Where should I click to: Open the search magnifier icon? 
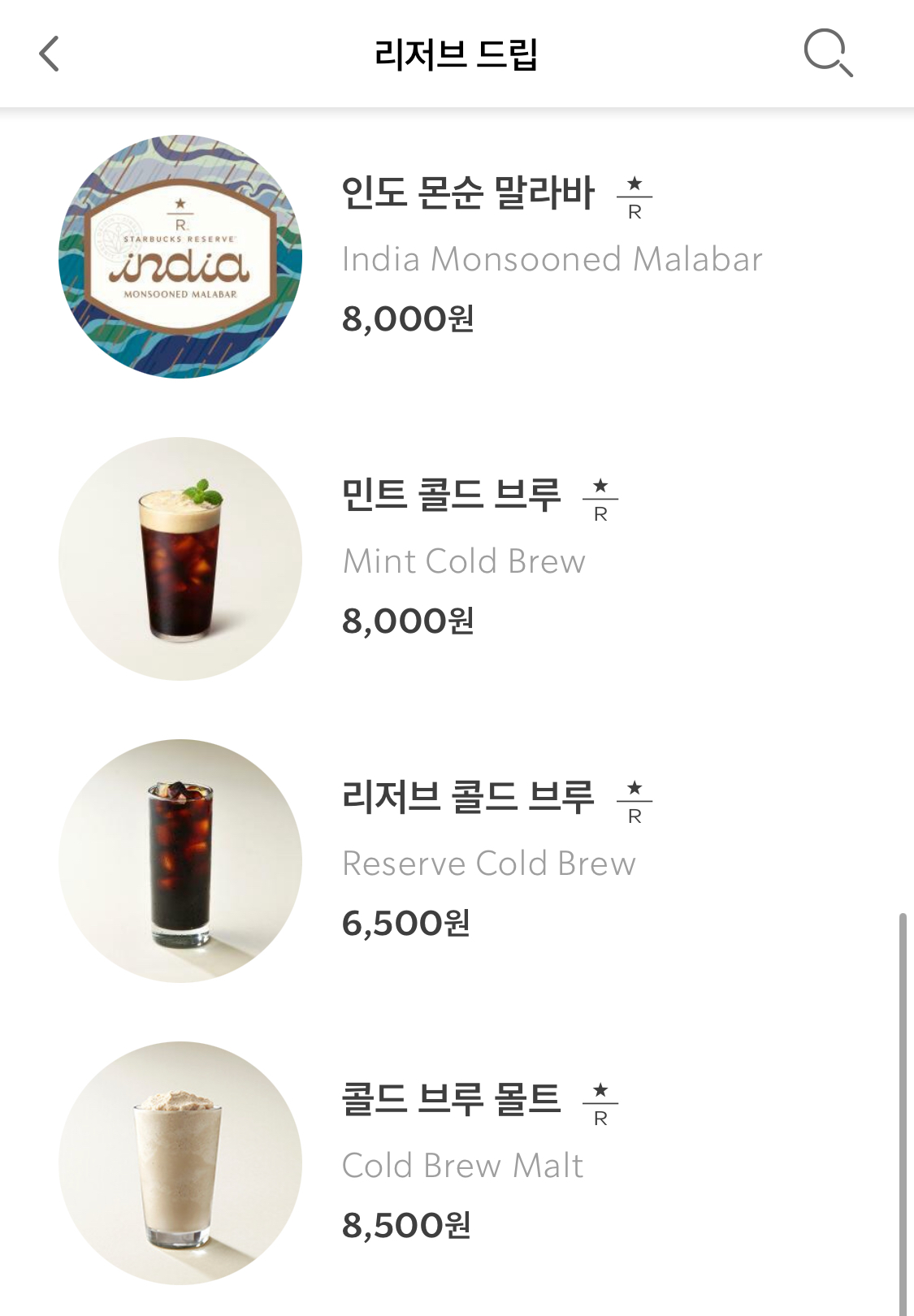pos(827,53)
